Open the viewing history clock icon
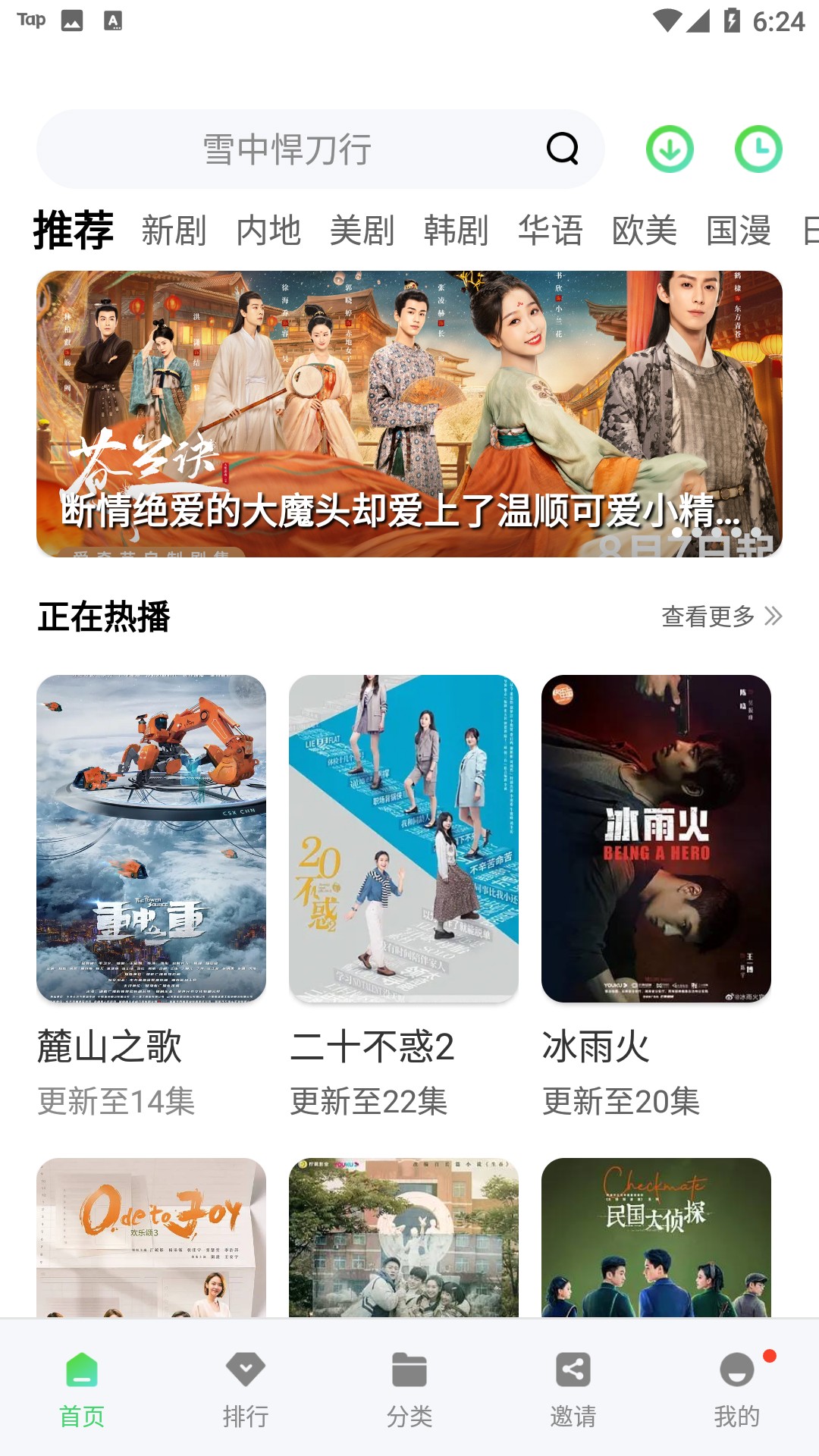The width and height of the screenshot is (819, 1456). pyautogui.click(x=760, y=149)
